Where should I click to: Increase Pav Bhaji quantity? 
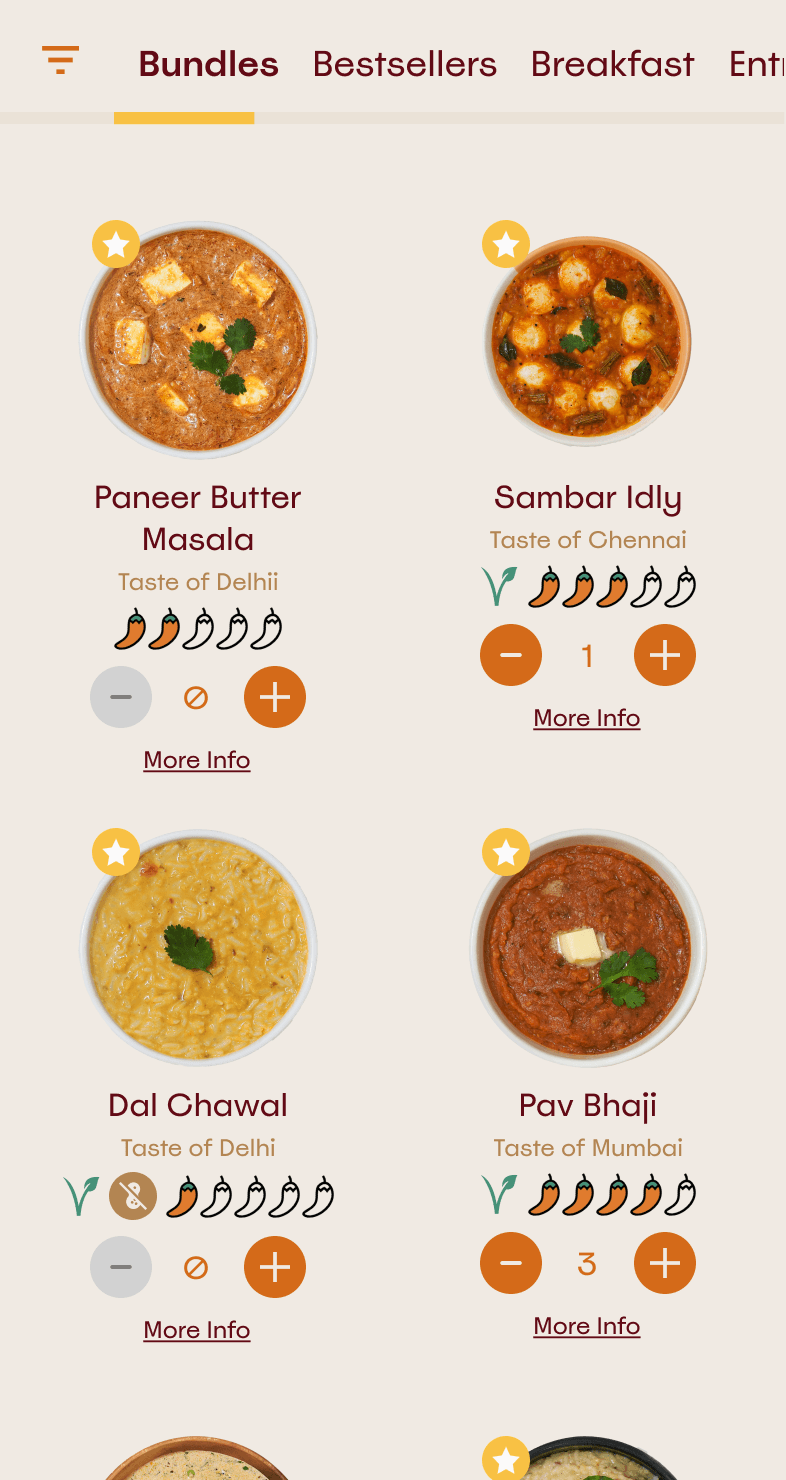[x=665, y=1263]
